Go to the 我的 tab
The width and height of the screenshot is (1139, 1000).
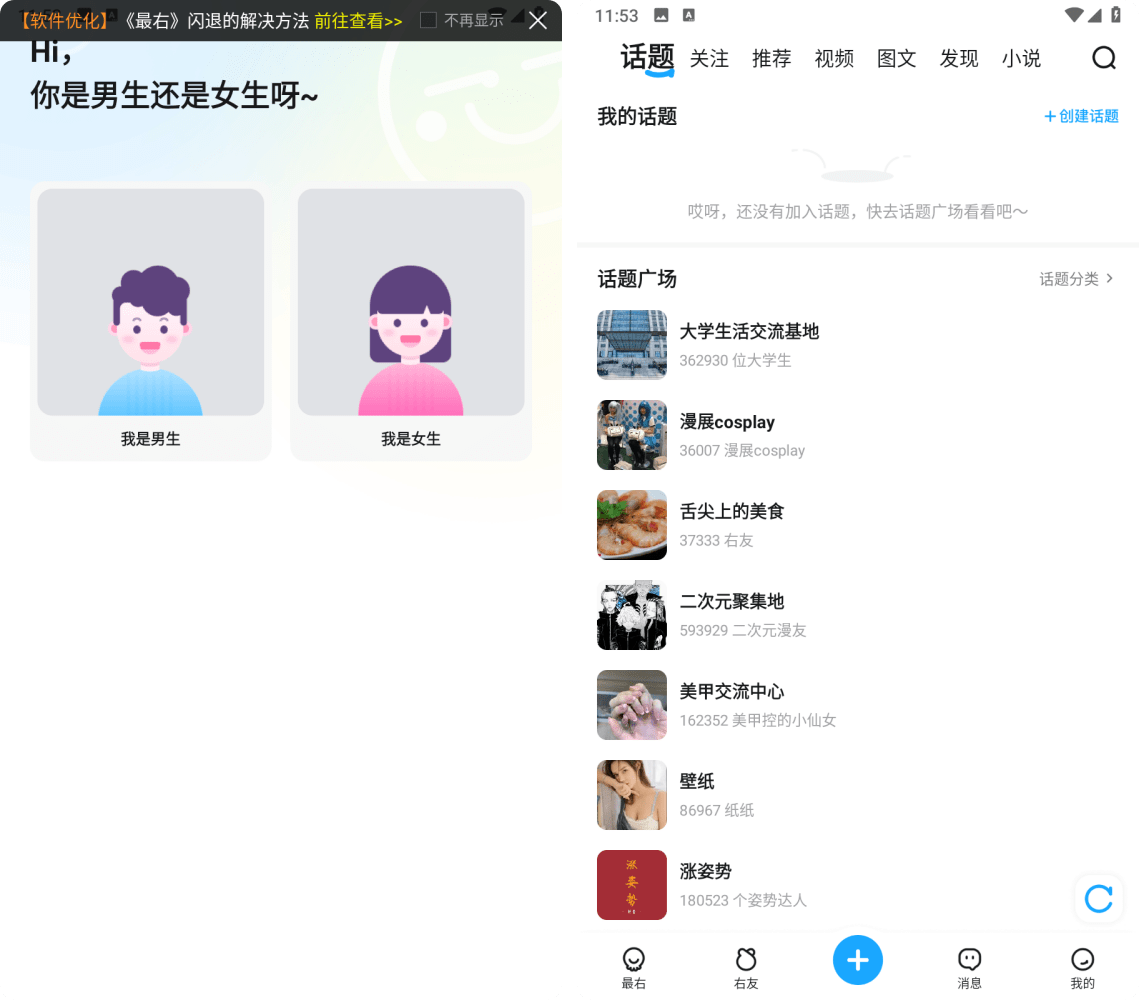click(1082, 968)
